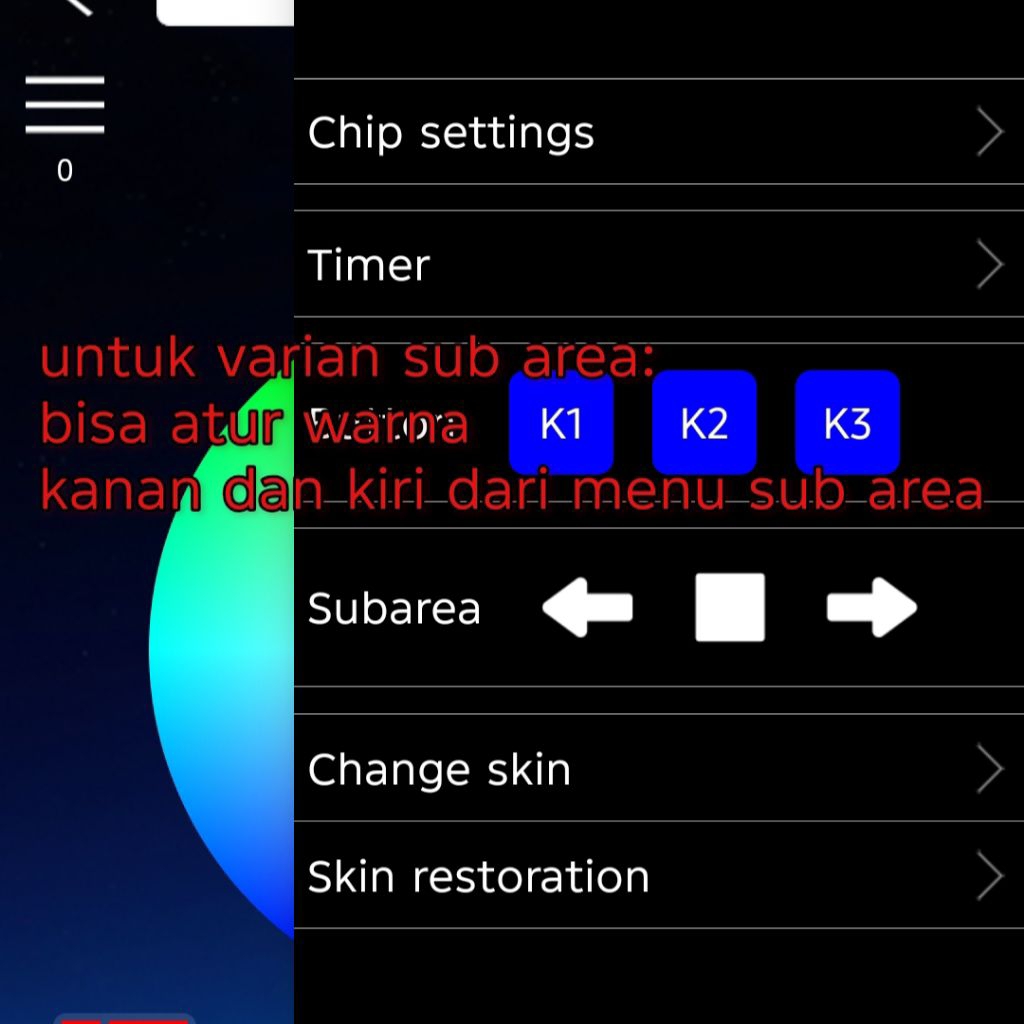Select the K1 button
Image resolution: width=1024 pixels, height=1024 pixels.
(x=560, y=423)
